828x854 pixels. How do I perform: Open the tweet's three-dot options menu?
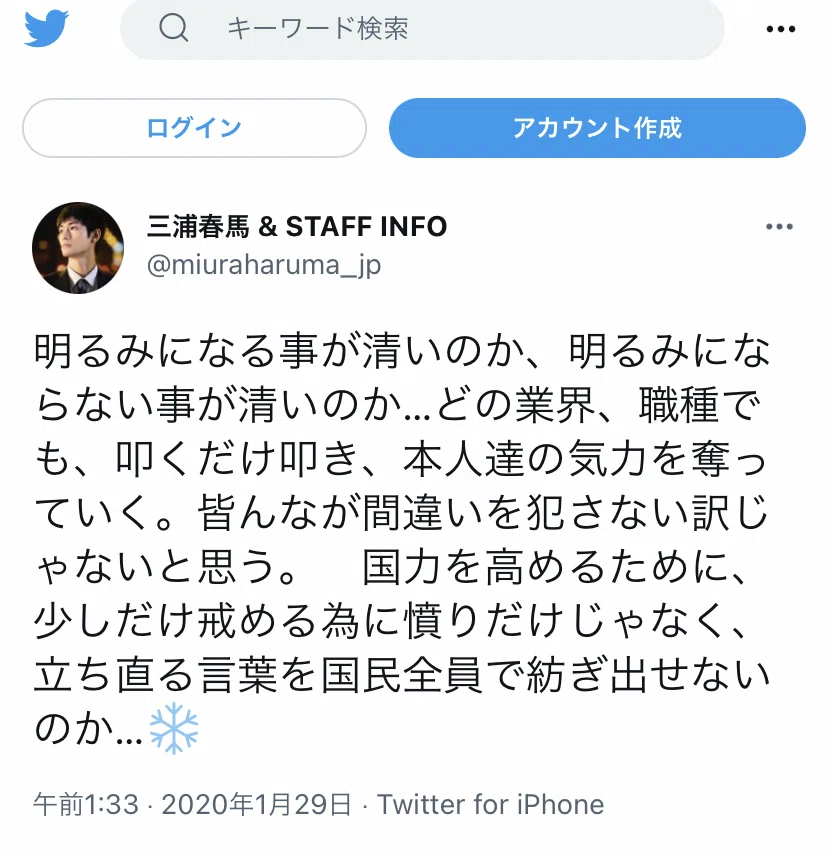pyautogui.click(x=779, y=227)
